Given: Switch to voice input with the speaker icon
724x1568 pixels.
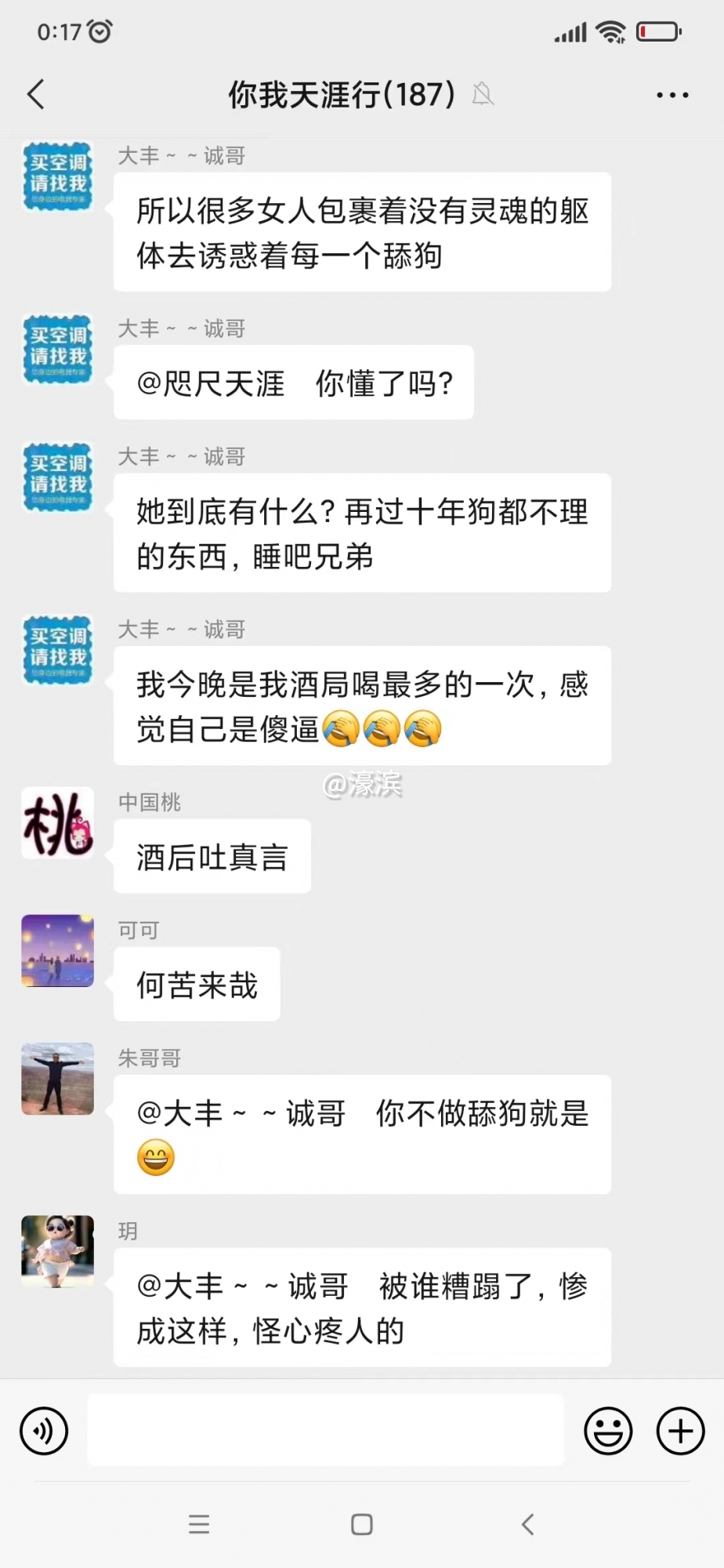Looking at the screenshot, I should click(44, 1430).
